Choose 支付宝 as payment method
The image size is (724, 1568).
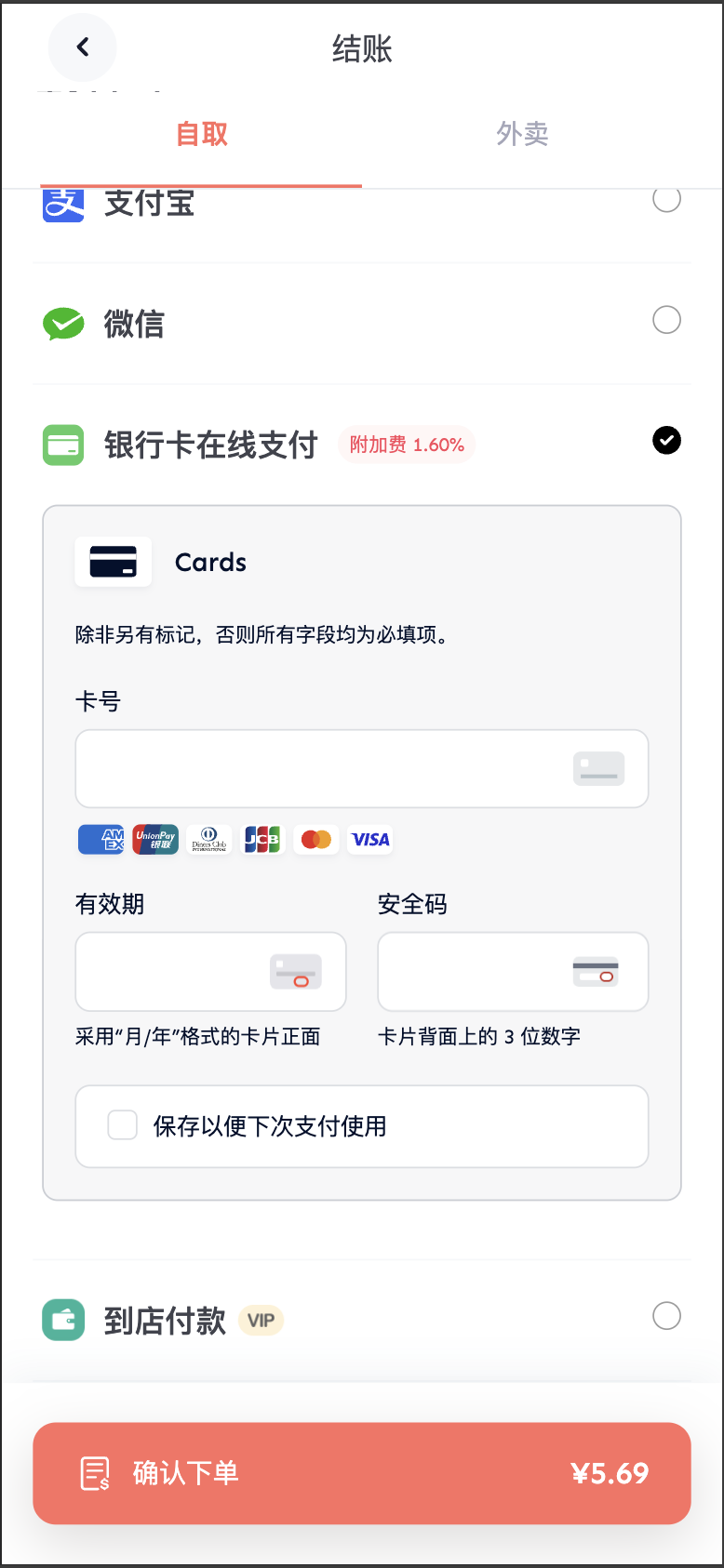pos(666,198)
